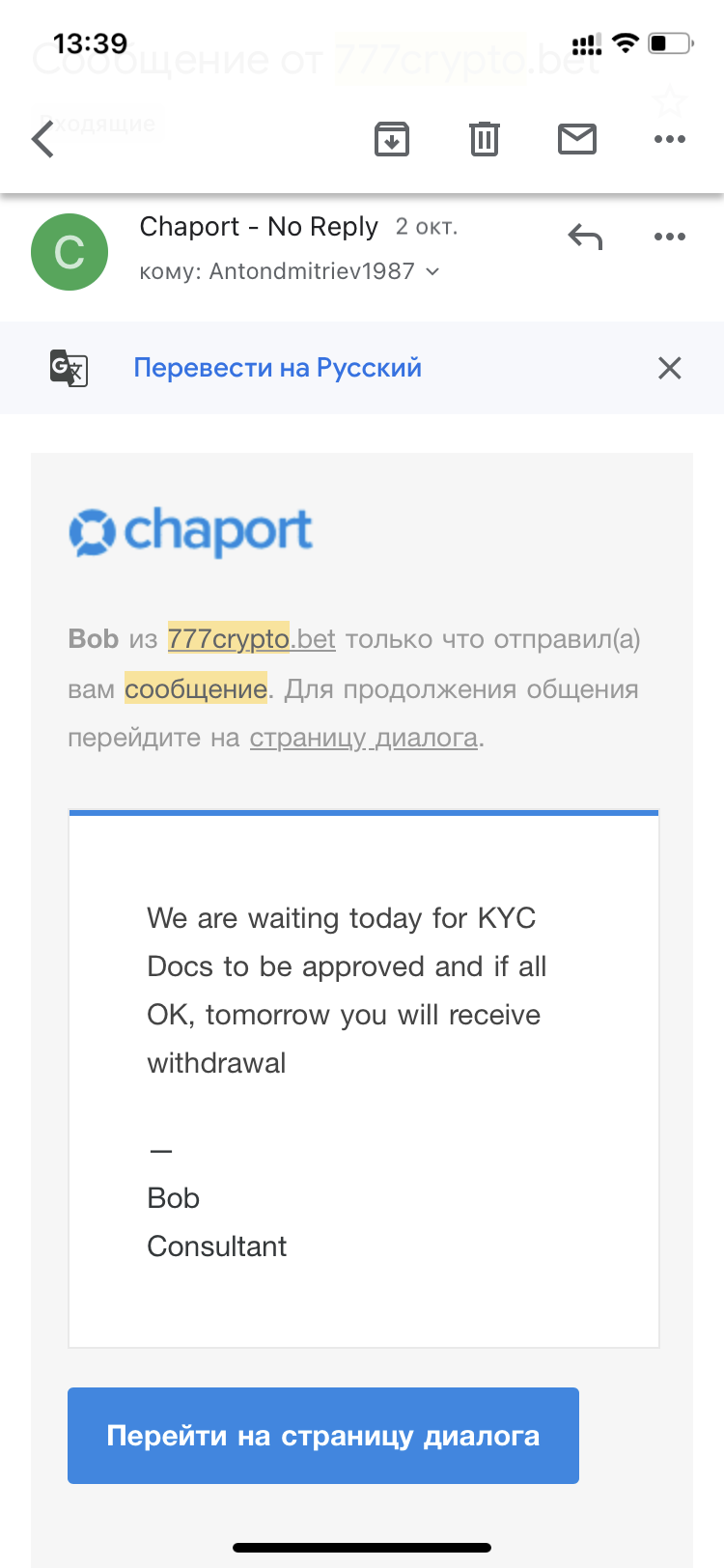Expand recipient details for Antondmitriev1987

coord(432,272)
